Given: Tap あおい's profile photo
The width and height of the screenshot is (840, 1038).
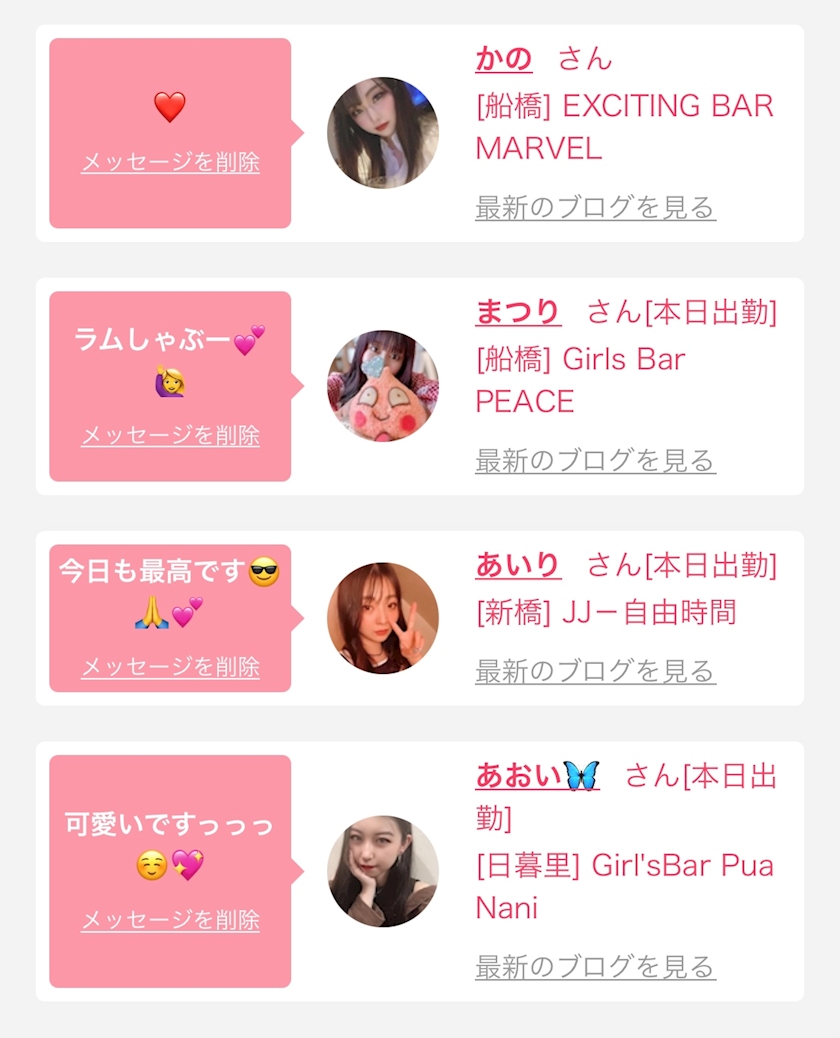Looking at the screenshot, I should coord(383,871).
